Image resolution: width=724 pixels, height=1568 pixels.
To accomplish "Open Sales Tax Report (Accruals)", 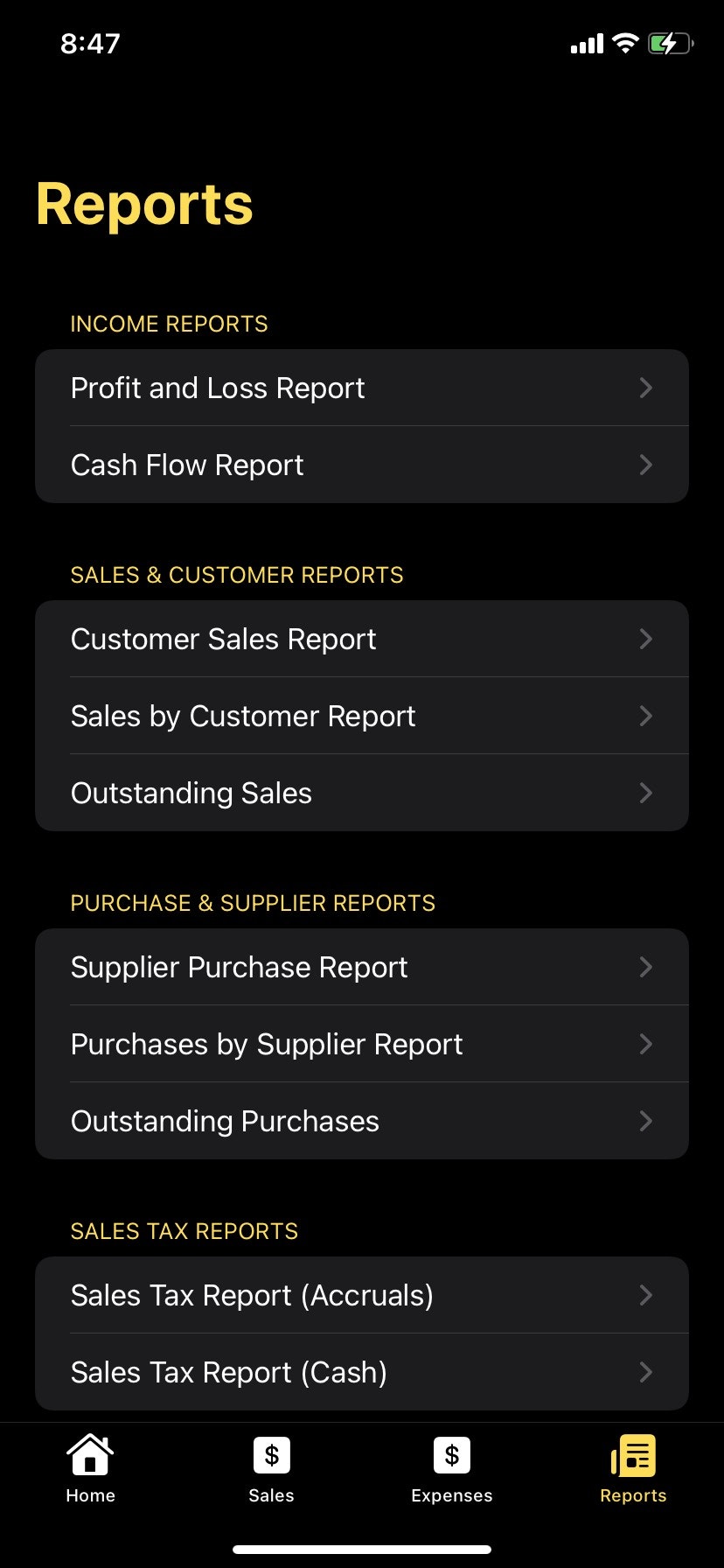I will [362, 1295].
